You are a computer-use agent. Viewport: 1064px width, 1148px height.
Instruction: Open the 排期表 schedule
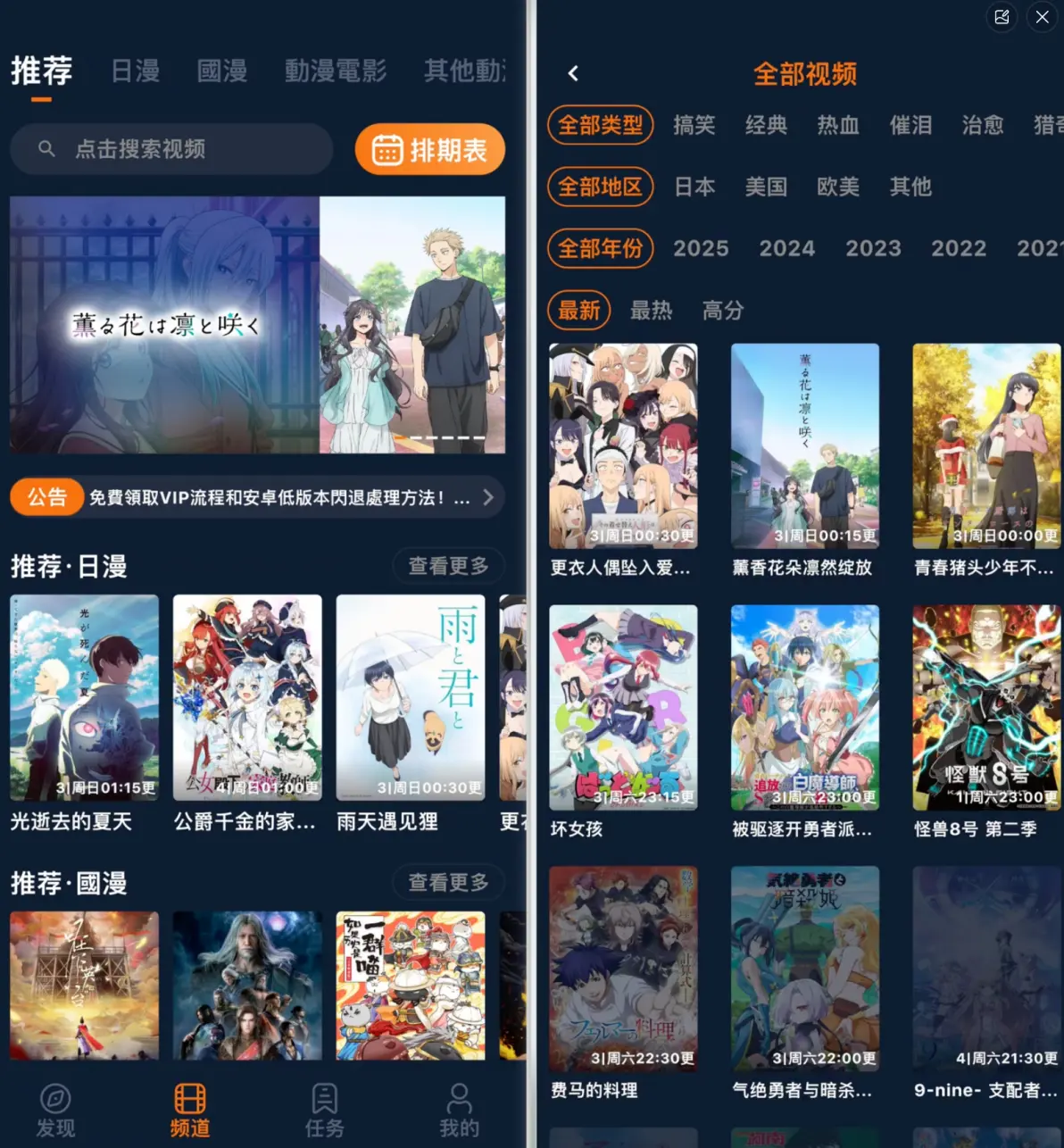click(x=430, y=150)
